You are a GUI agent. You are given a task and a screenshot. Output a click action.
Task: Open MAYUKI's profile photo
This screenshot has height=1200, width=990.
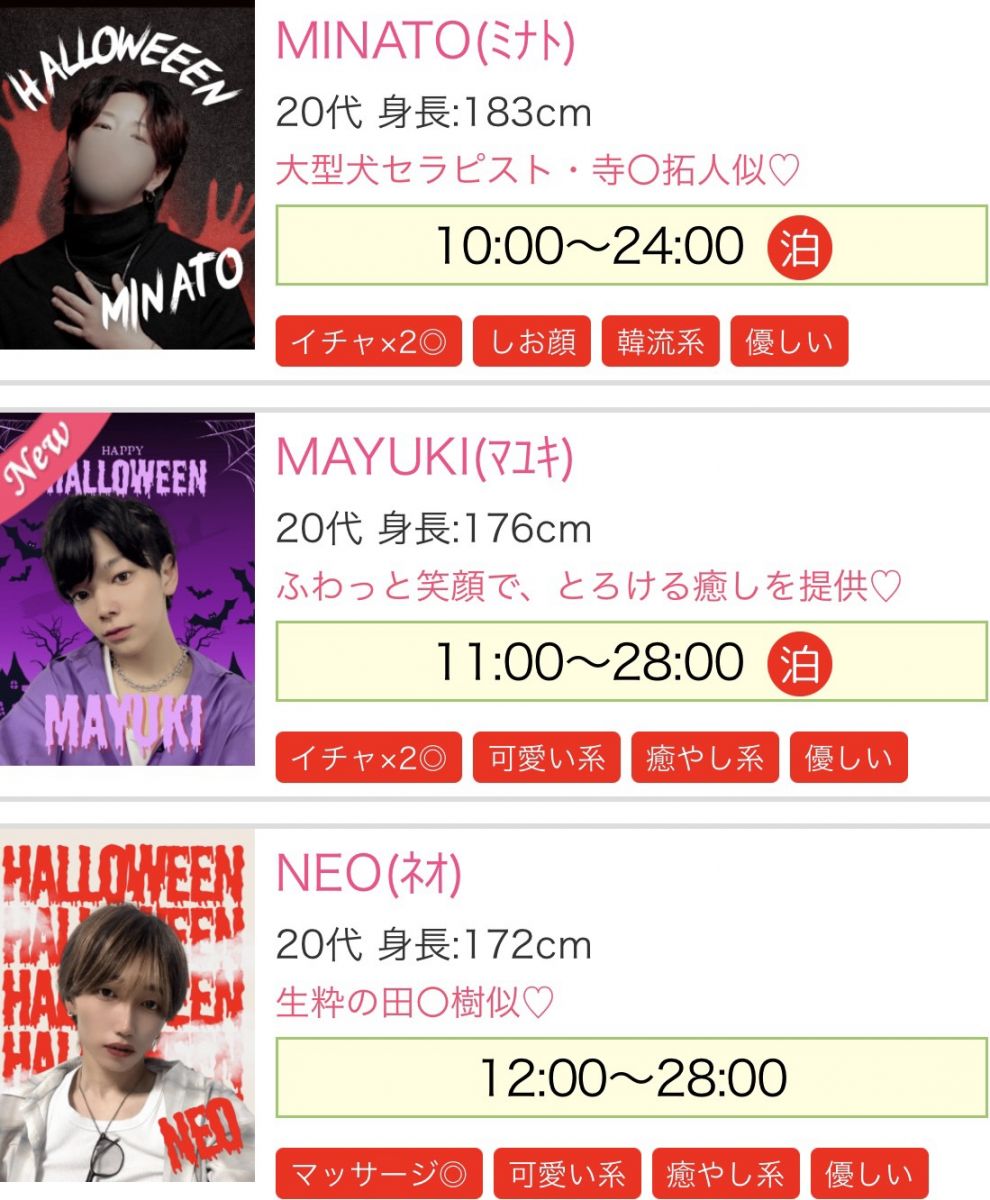click(127, 590)
